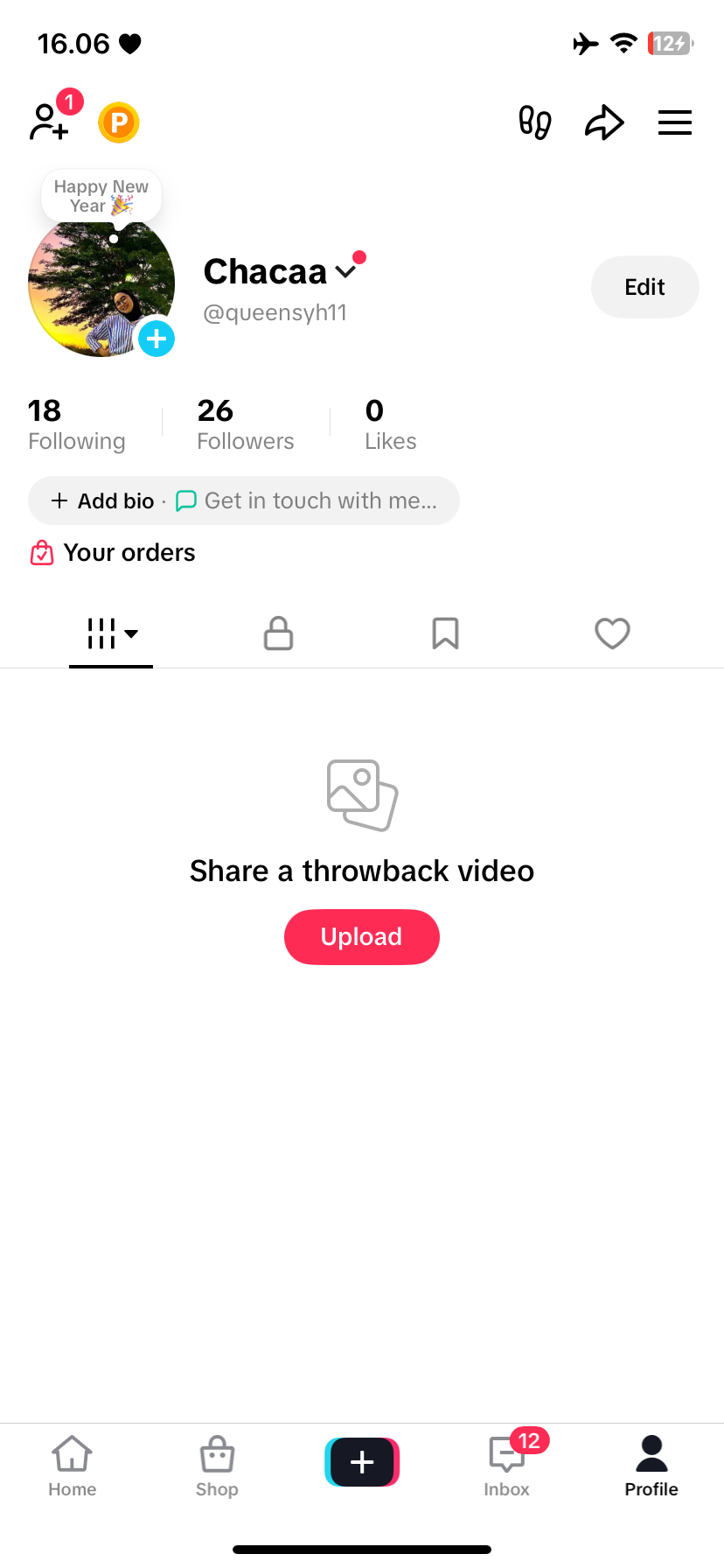This screenshot has width=724, height=1568.
Task: Tap the red Upload button
Action: (361, 937)
